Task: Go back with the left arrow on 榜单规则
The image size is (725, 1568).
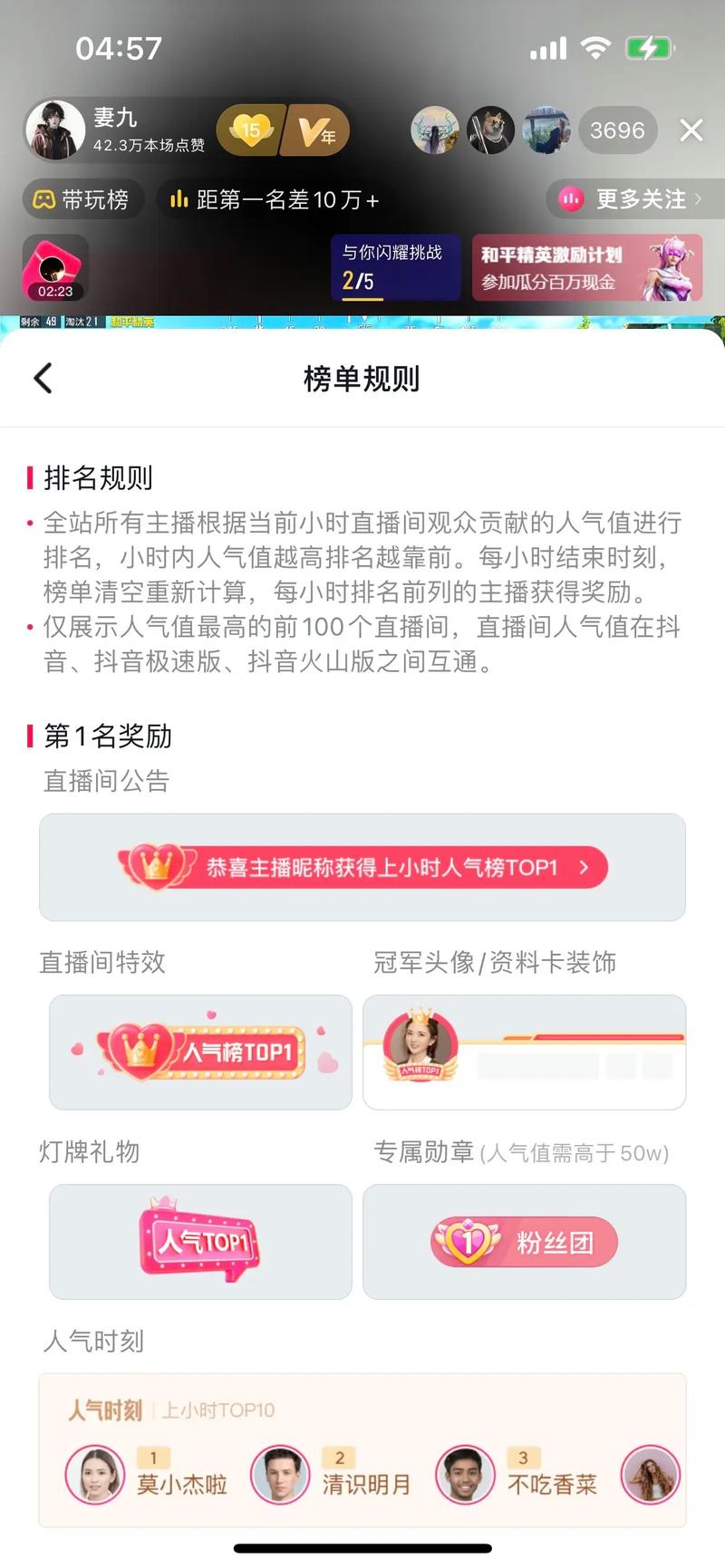Action: click(41, 379)
